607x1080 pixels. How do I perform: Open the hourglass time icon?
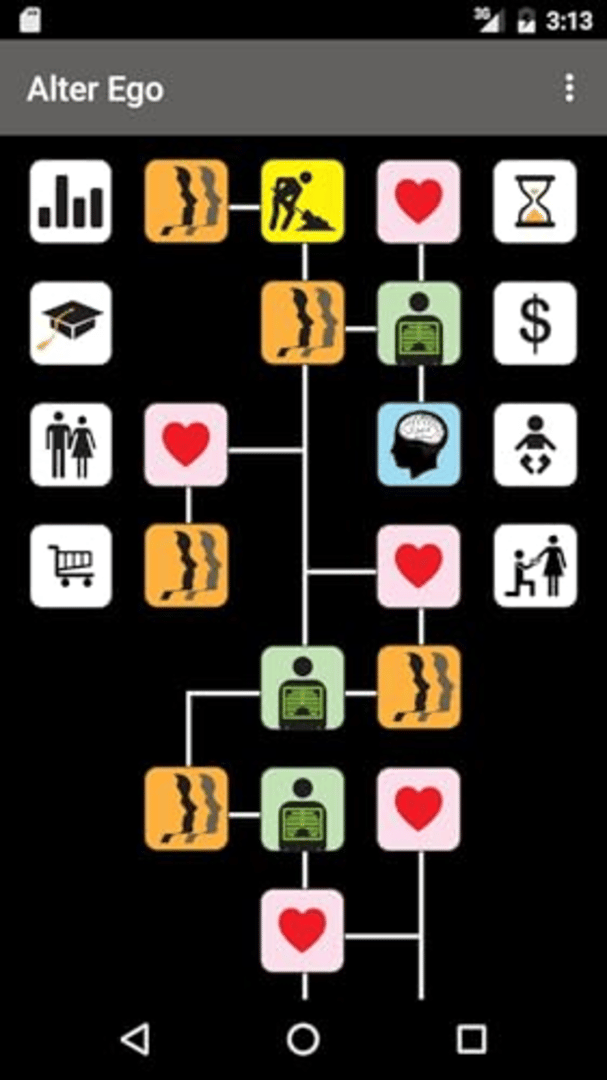[x=535, y=201]
